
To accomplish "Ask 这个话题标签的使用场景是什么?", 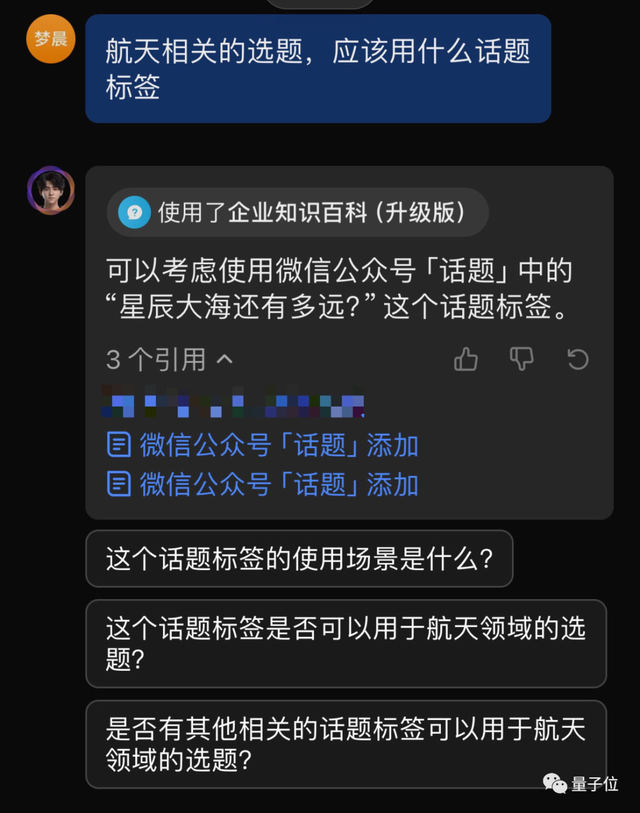I will pos(299,559).
